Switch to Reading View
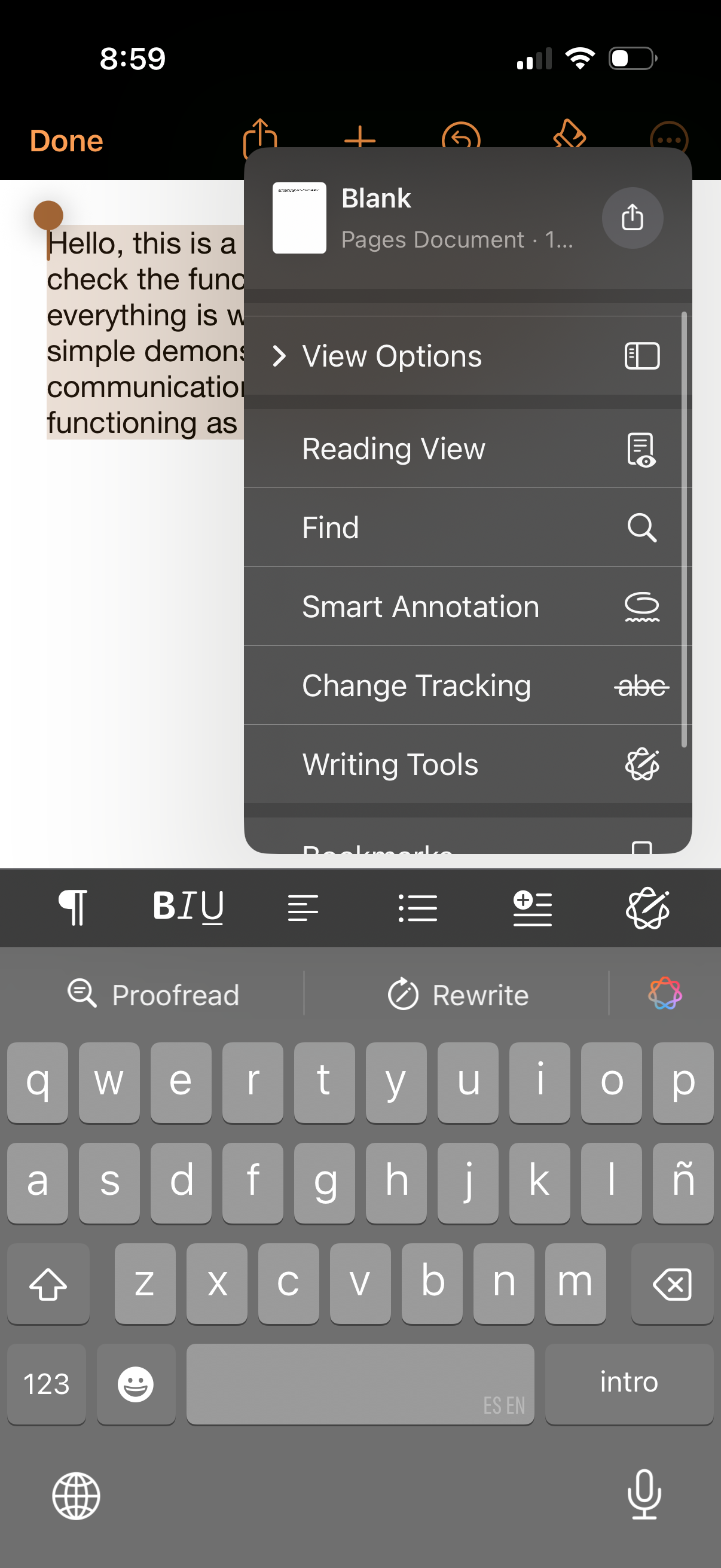Image resolution: width=721 pixels, height=1568 pixels. point(467,449)
